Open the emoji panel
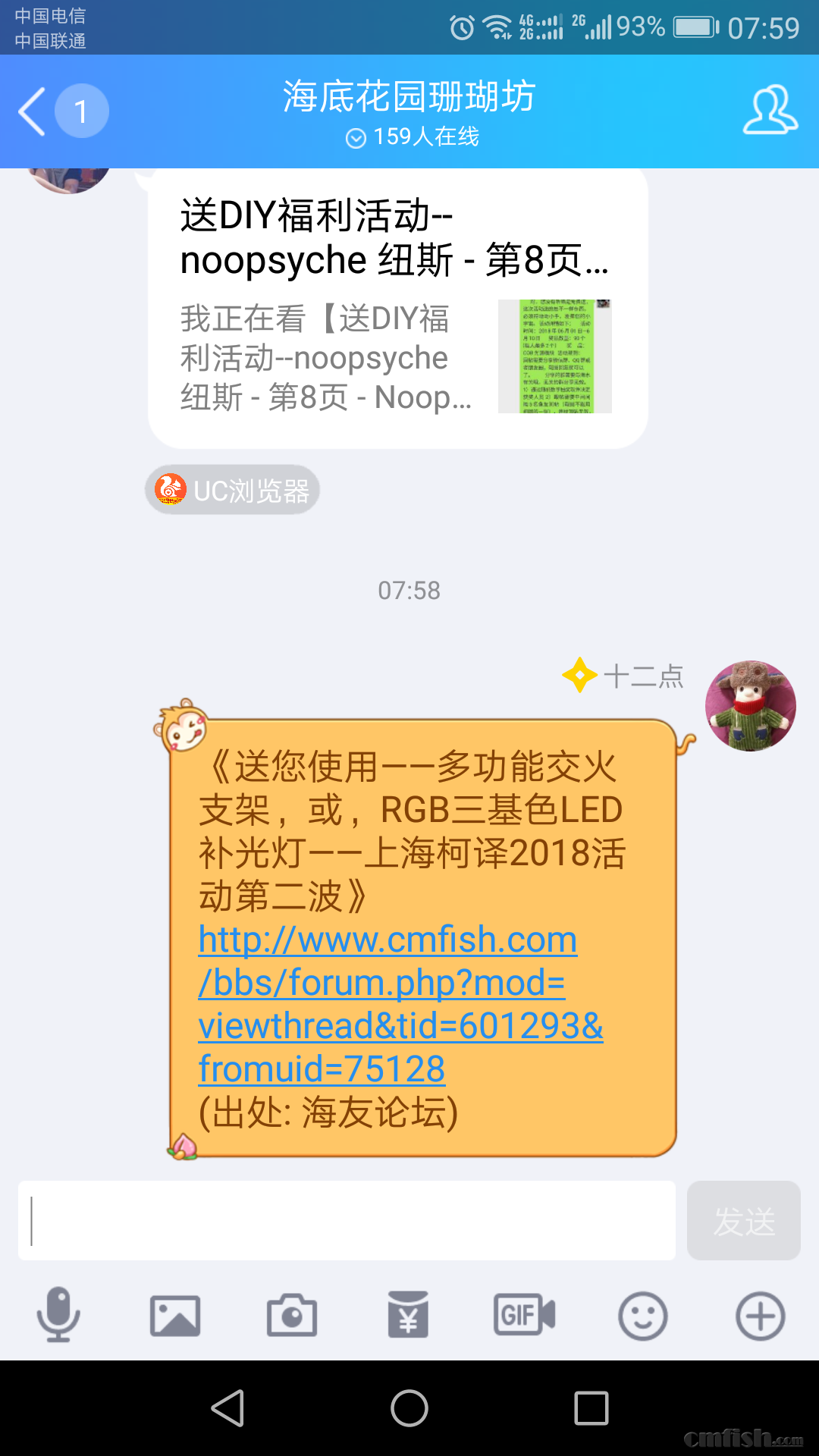The image size is (819, 1456). [642, 1316]
